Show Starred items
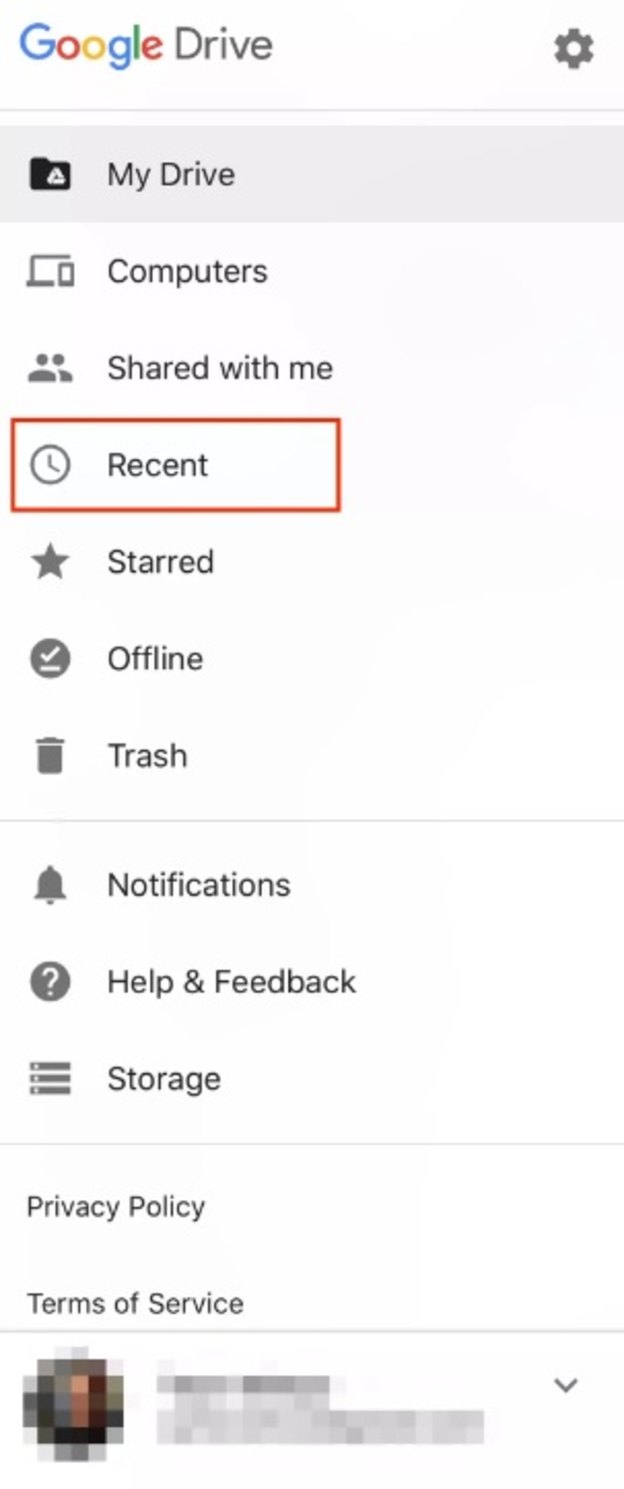624x1489 pixels. point(160,562)
